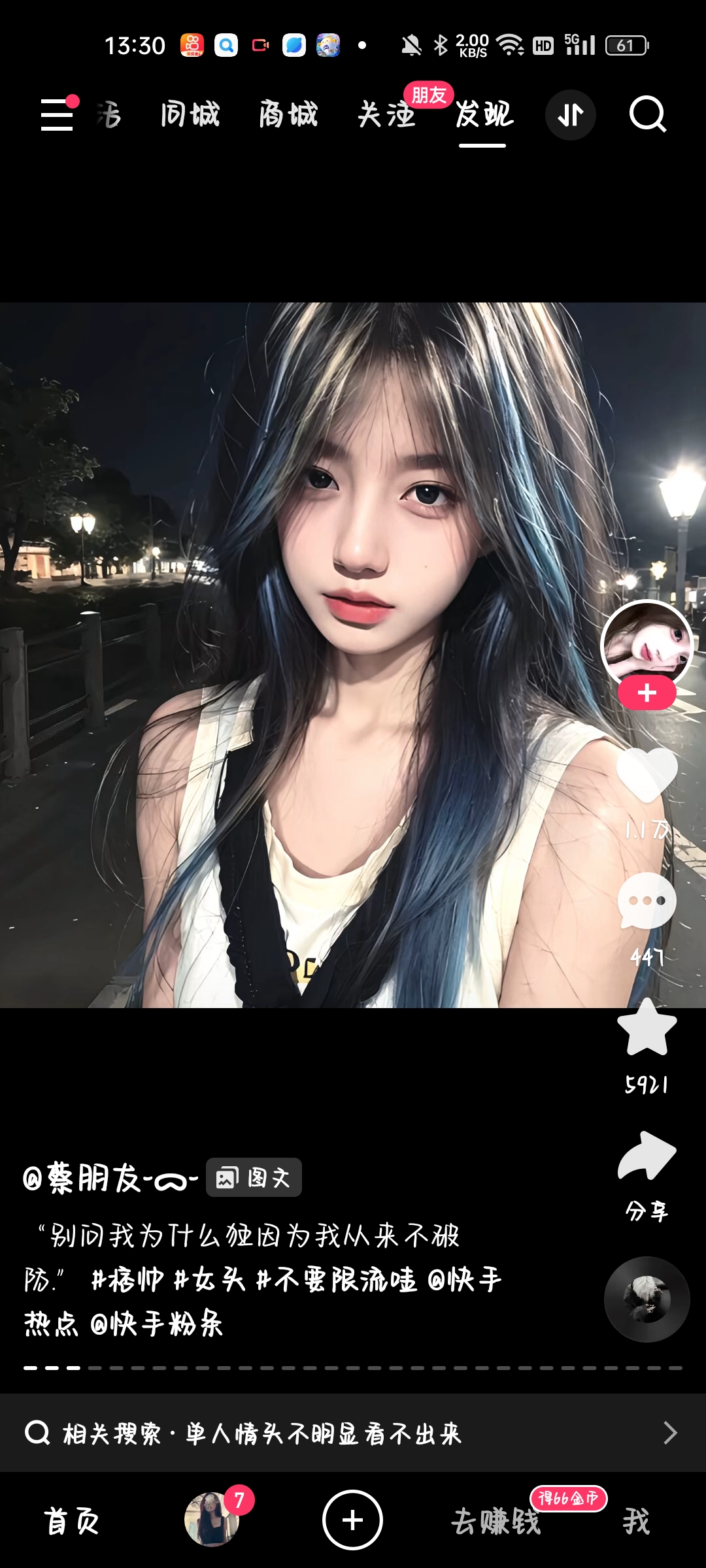Create a new post with the plus button

(x=352, y=1520)
